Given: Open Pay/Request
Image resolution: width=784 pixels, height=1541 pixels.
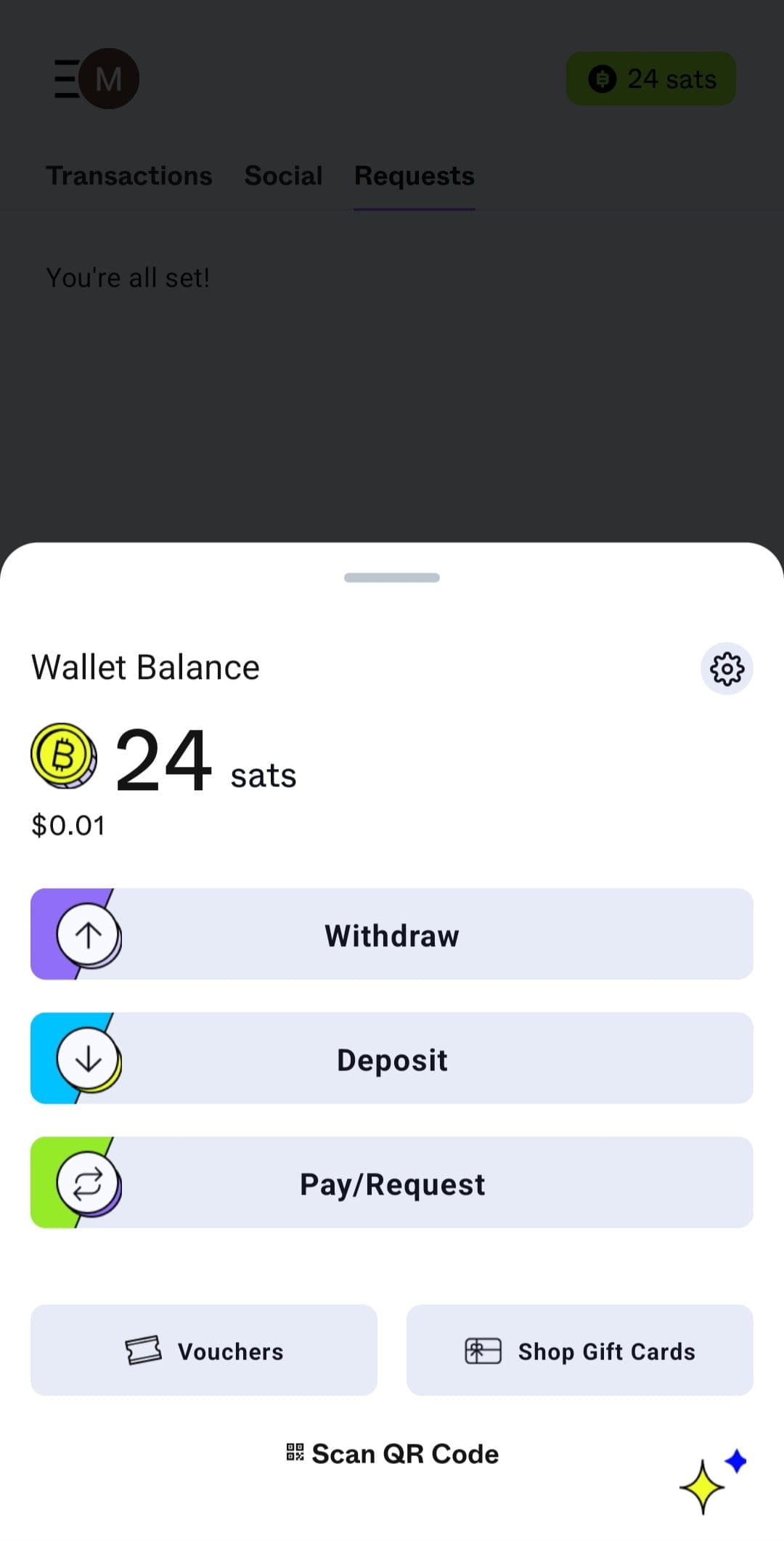Looking at the screenshot, I should tap(392, 1182).
